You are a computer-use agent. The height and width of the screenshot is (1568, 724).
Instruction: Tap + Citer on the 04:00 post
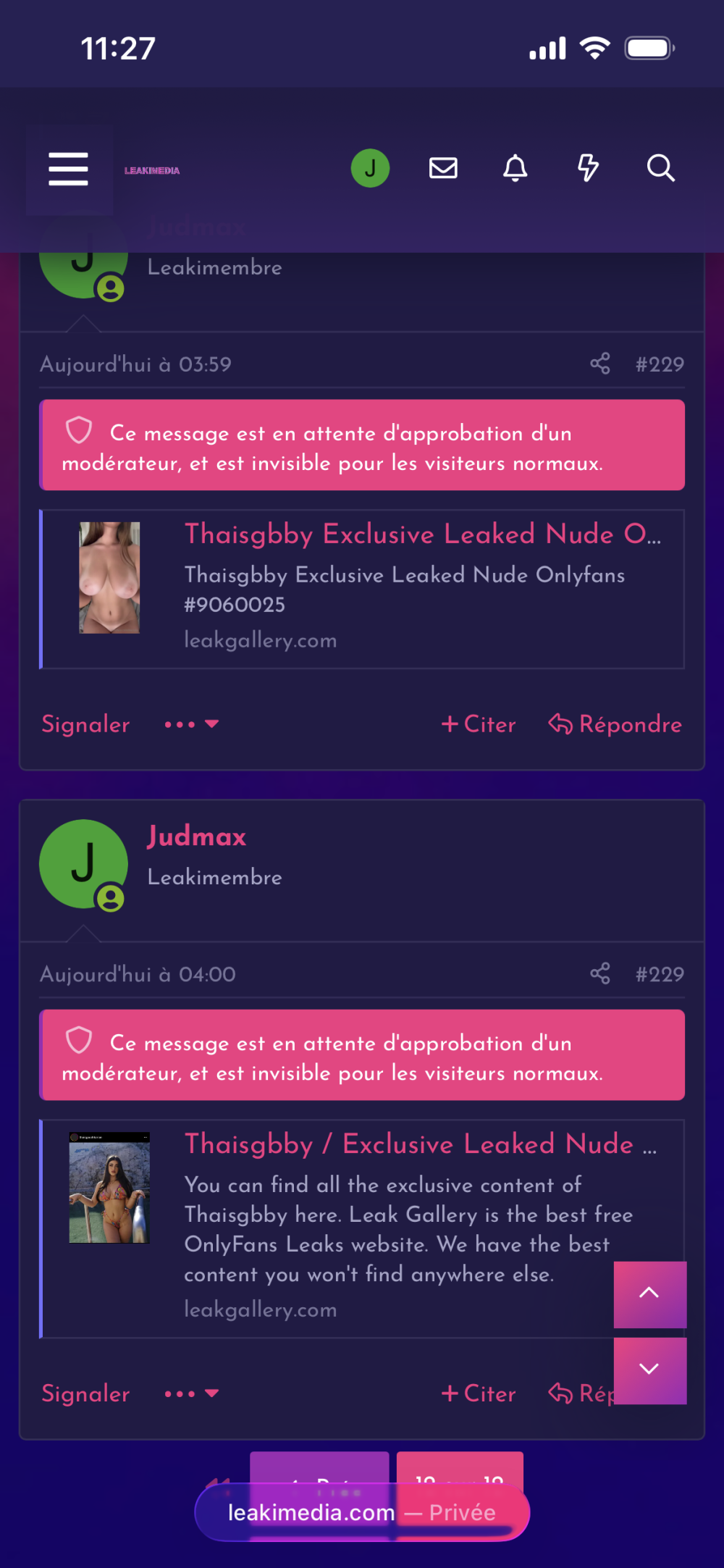(479, 1393)
